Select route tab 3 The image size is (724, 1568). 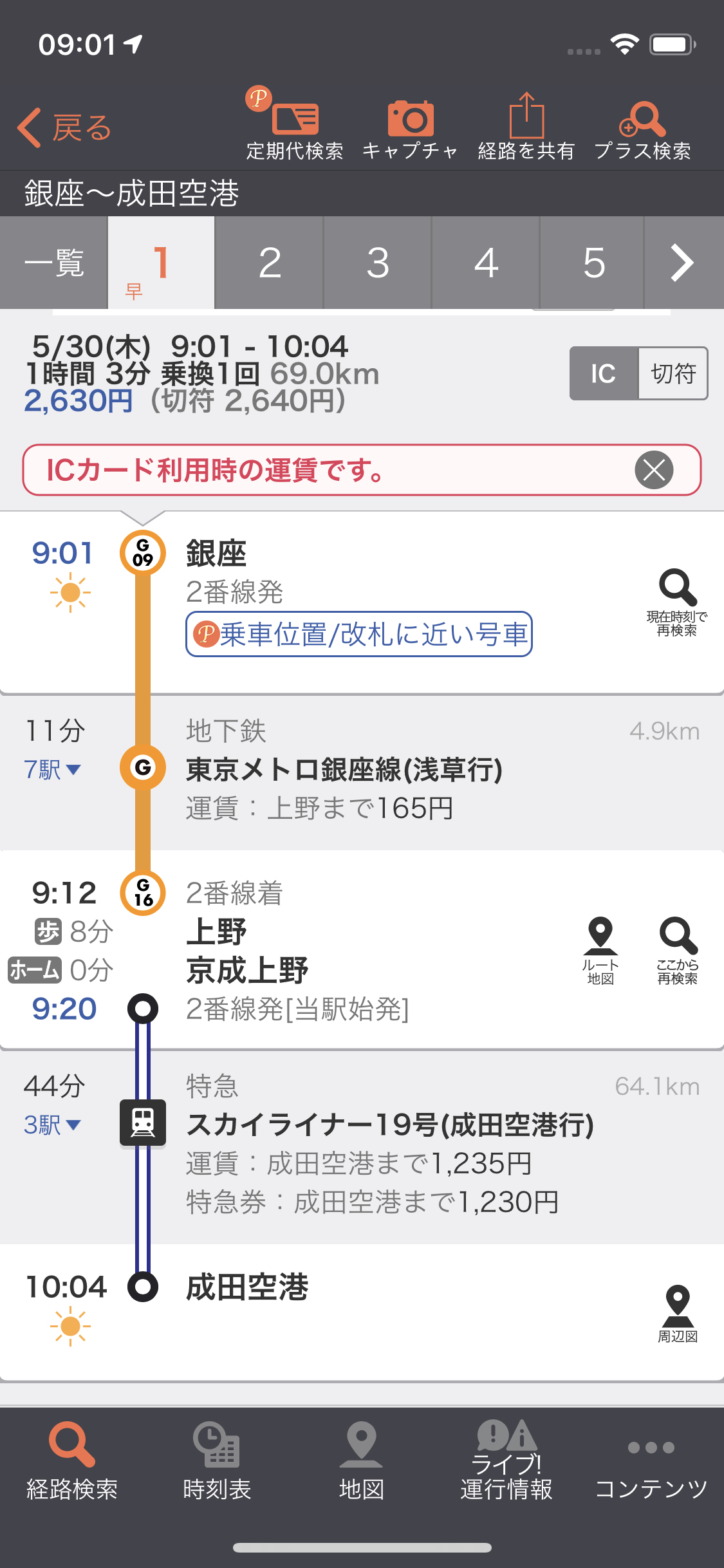tap(378, 263)
